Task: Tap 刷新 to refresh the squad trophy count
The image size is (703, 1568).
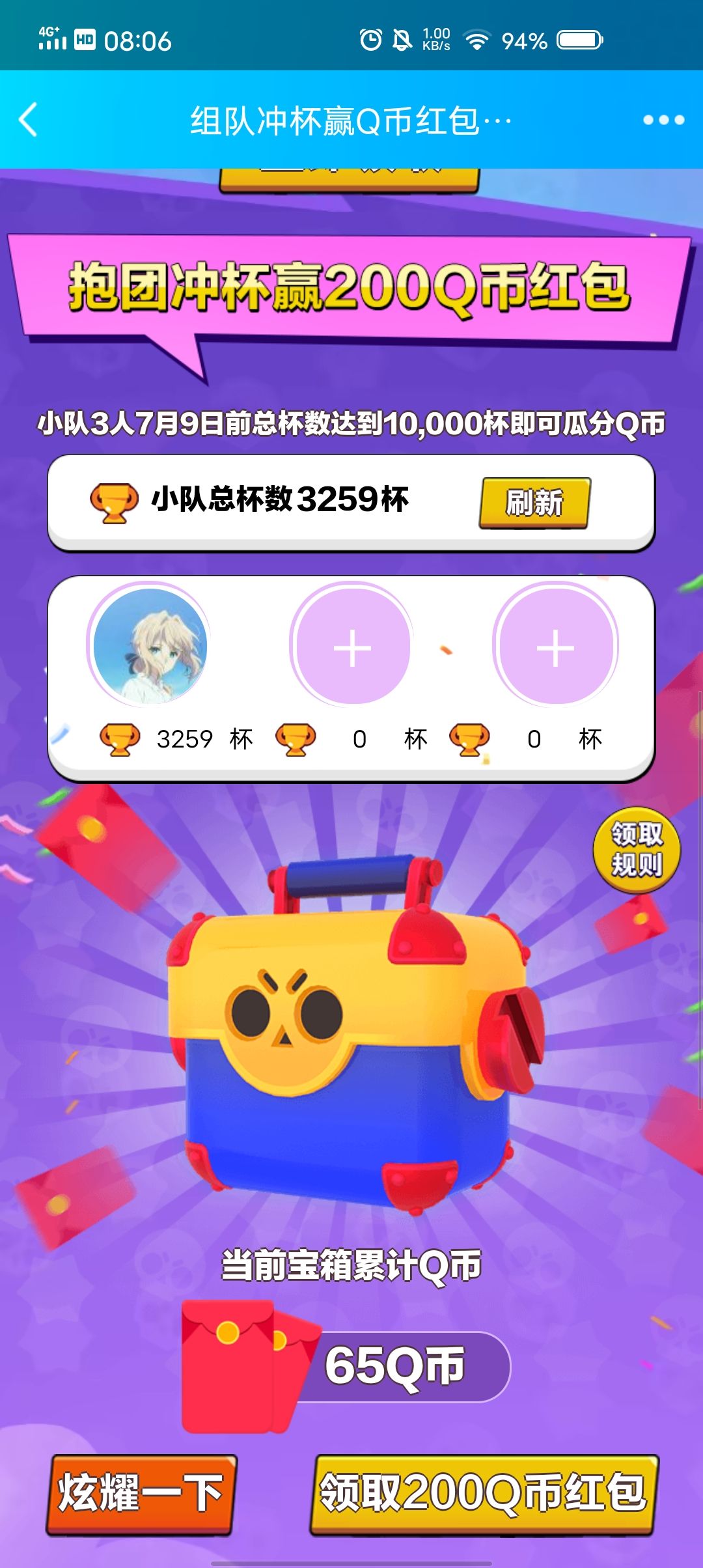Action: (534, 503)
